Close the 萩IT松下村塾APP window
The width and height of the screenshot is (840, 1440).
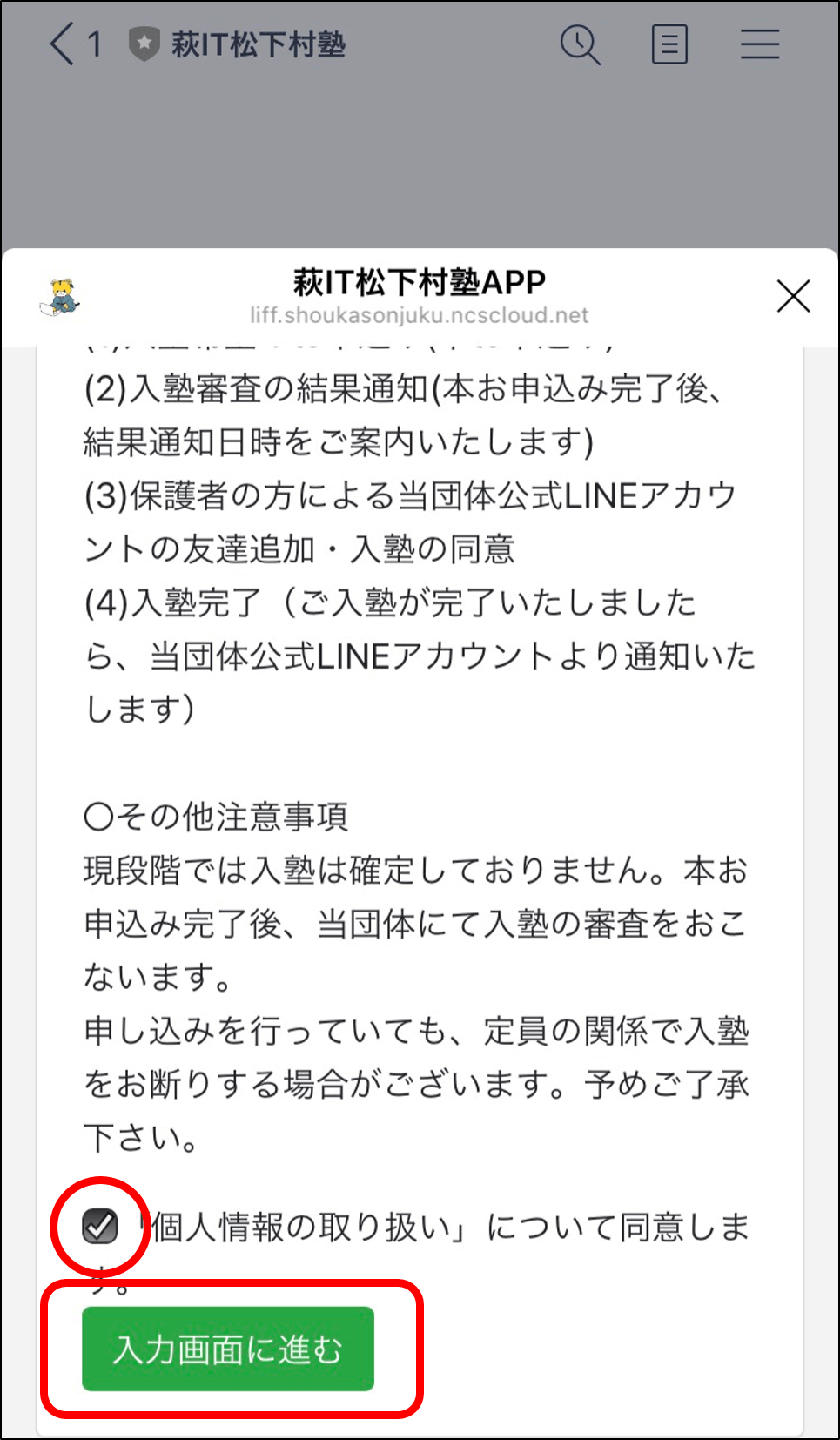(792, 297)
